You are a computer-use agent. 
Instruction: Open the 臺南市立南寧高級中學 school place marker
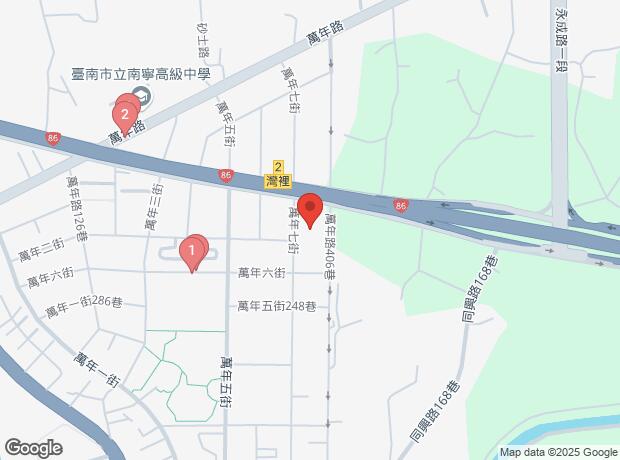(x=142, y=98)
